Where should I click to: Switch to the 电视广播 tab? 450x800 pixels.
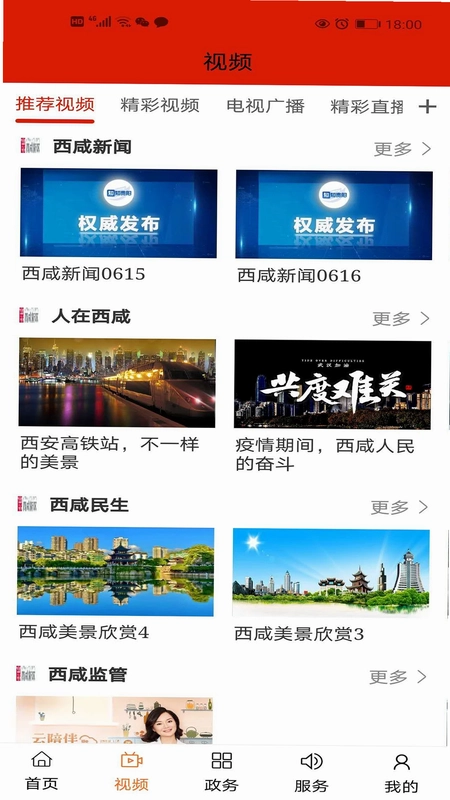click(265, 106)
